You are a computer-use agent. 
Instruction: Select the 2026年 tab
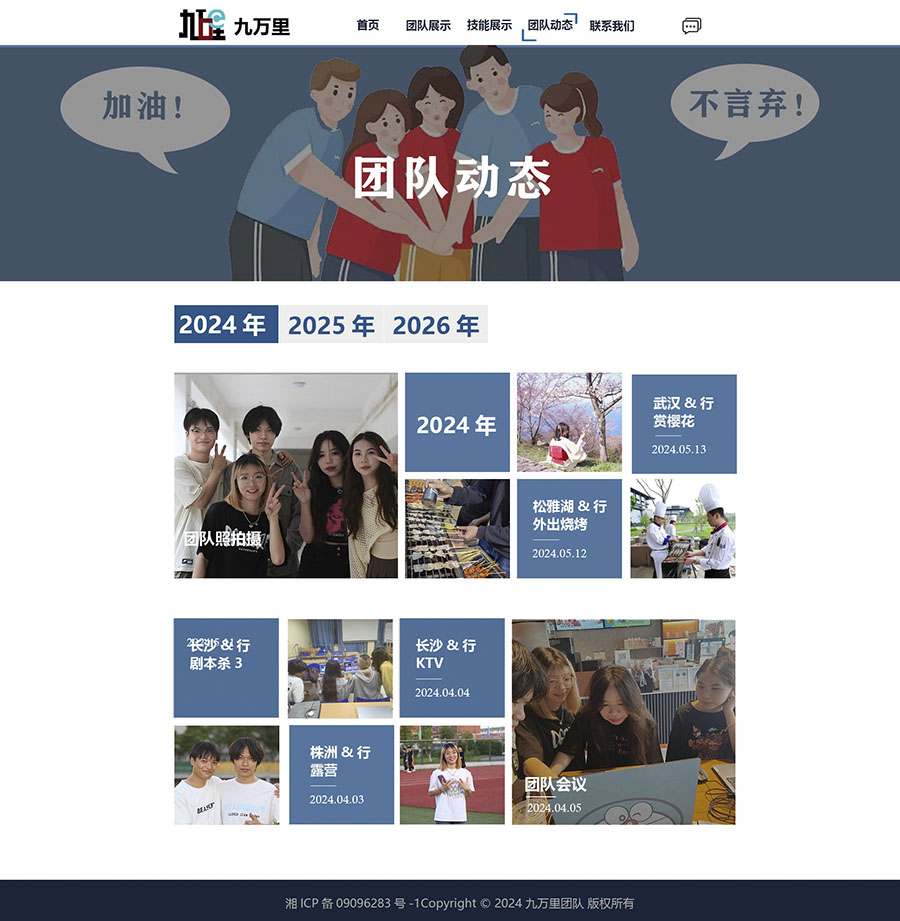coord(436,325)
